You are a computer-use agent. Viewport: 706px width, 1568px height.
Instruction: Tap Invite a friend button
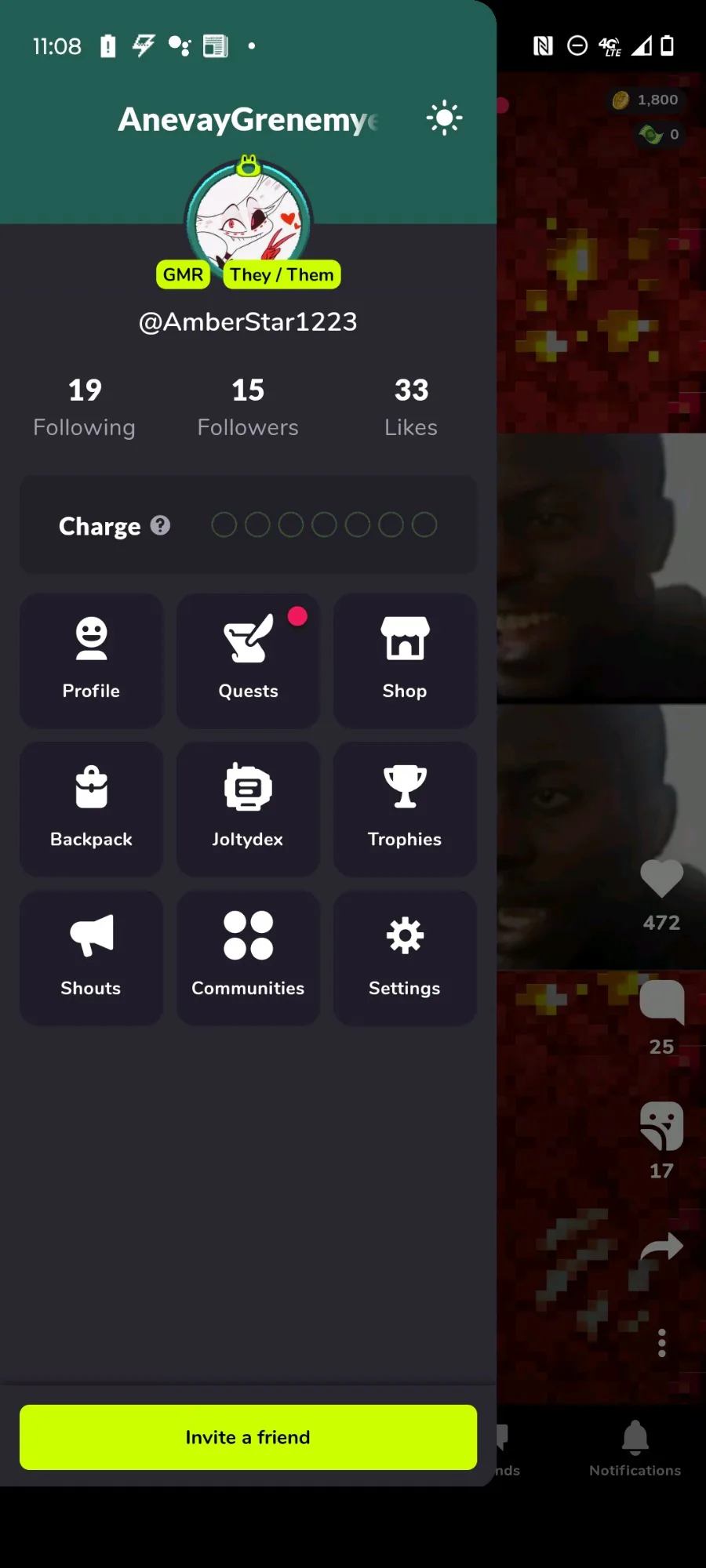click(248, 1437)
